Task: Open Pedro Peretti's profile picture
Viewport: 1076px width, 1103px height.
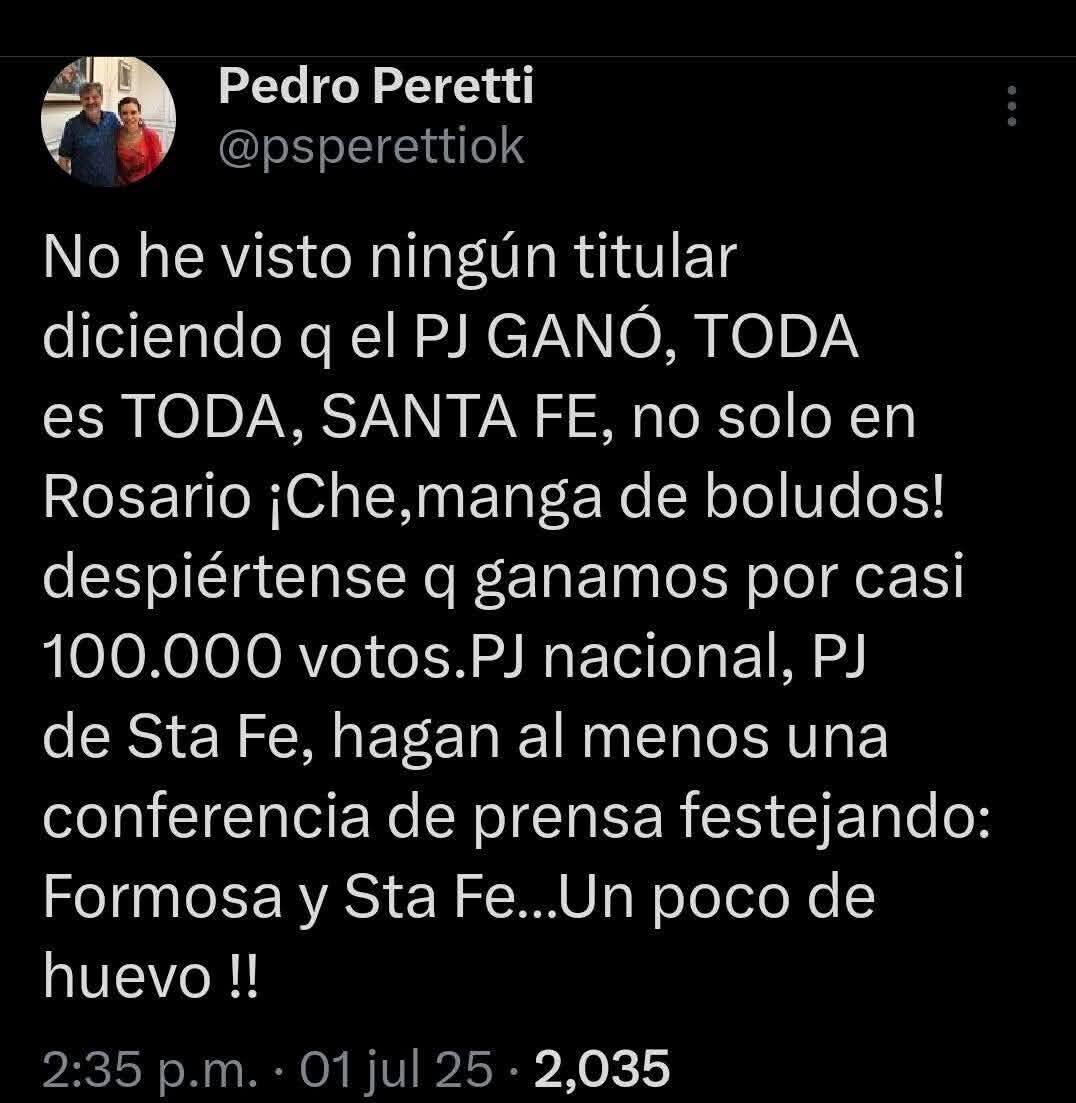Action: point(109,121)
